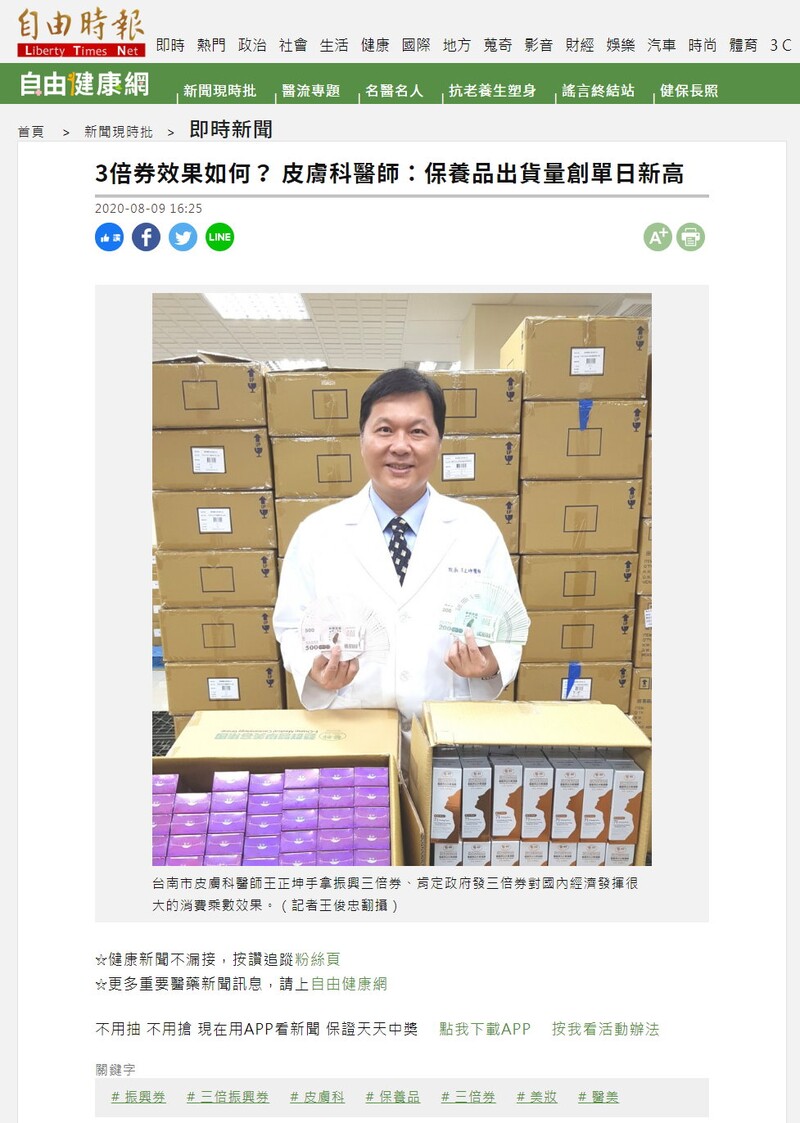Go to 首頁 in the breadcrumb
The width and height of the screenshot is (800, 1123).
[x=31, y=132]
